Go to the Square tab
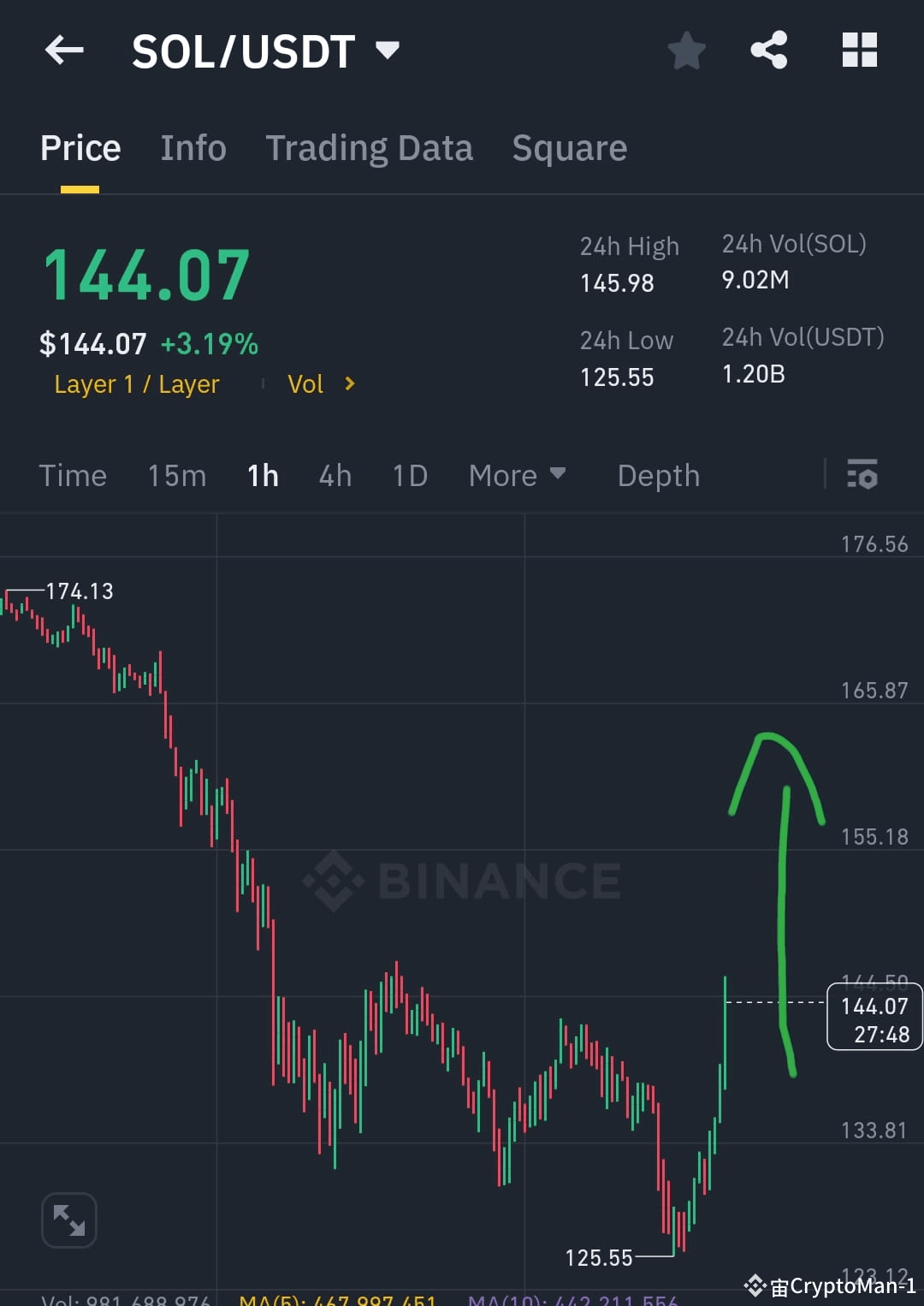Image resolution: width=924 pixels, height=1306 pixels. [569, 147]
